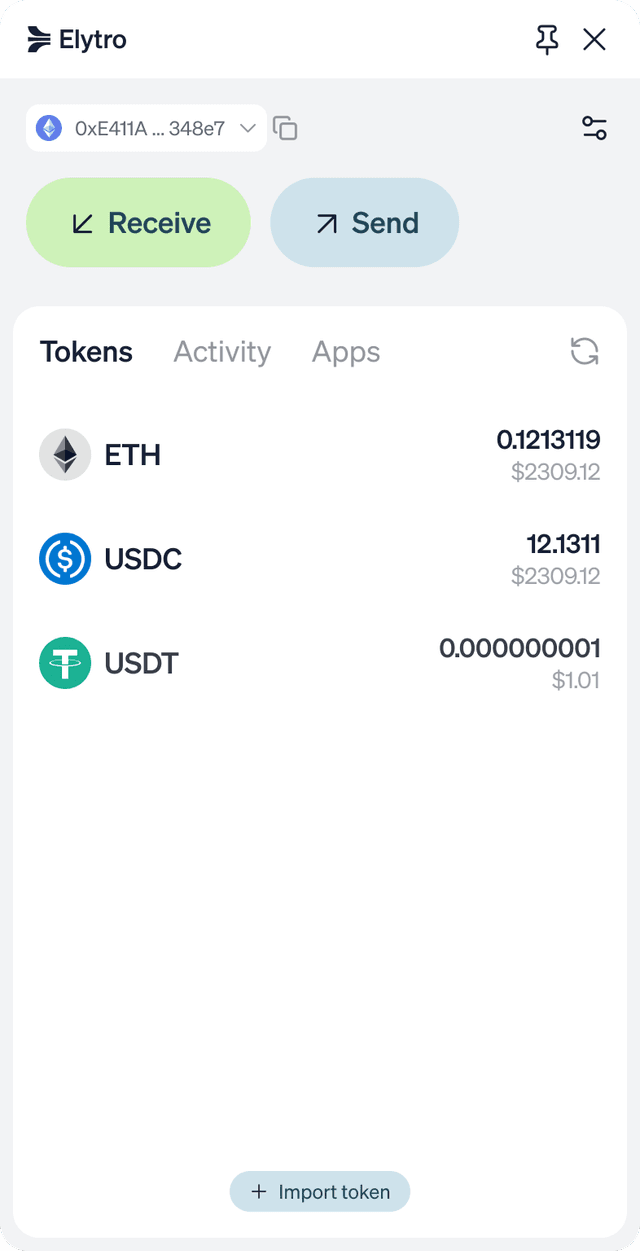Close the Elytro wallet panel
Image resolution: width=640 pixels, height=1251 pixels.
tap(595, 40)
